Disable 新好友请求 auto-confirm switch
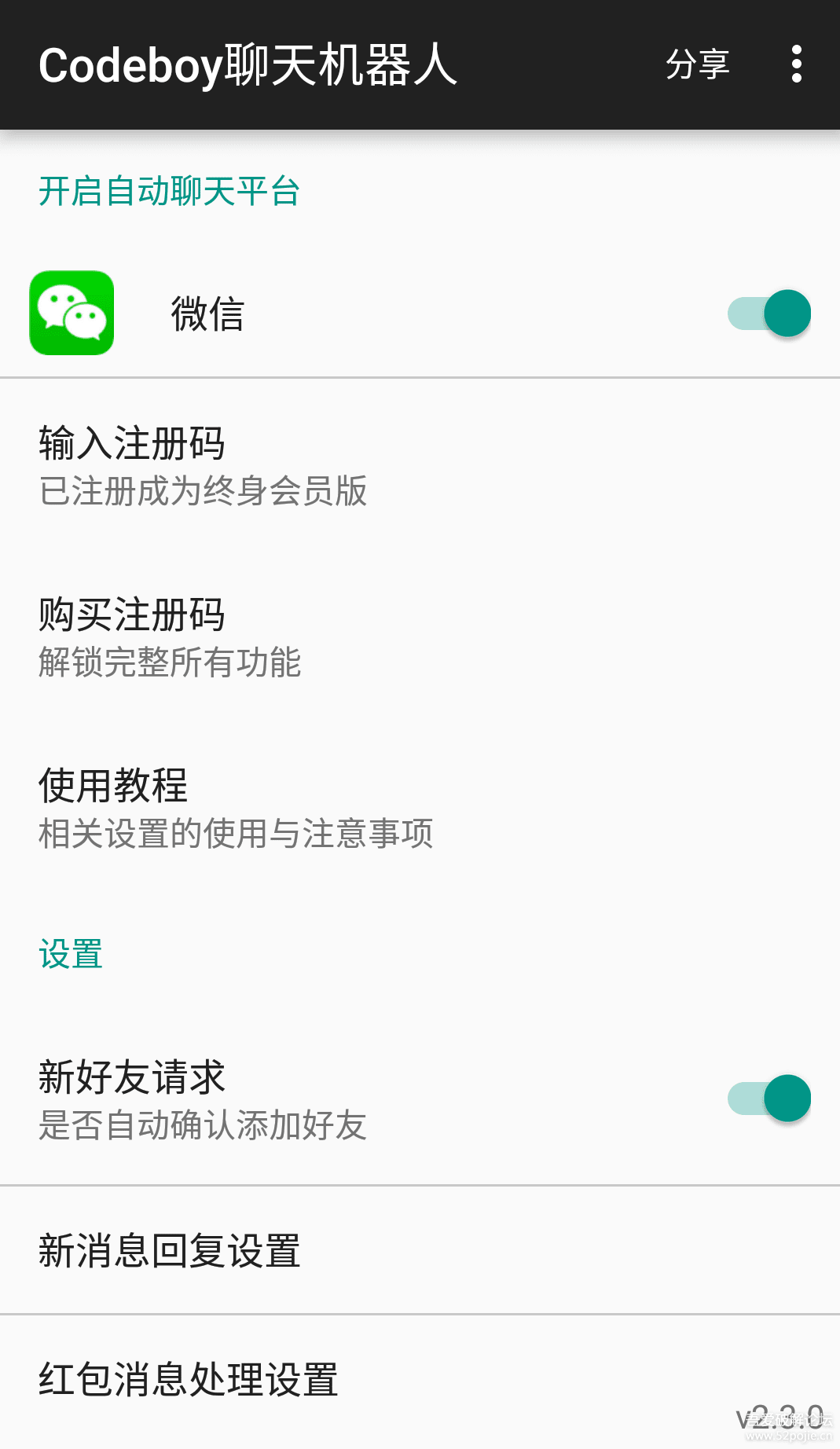 [x=769, y=1099]
